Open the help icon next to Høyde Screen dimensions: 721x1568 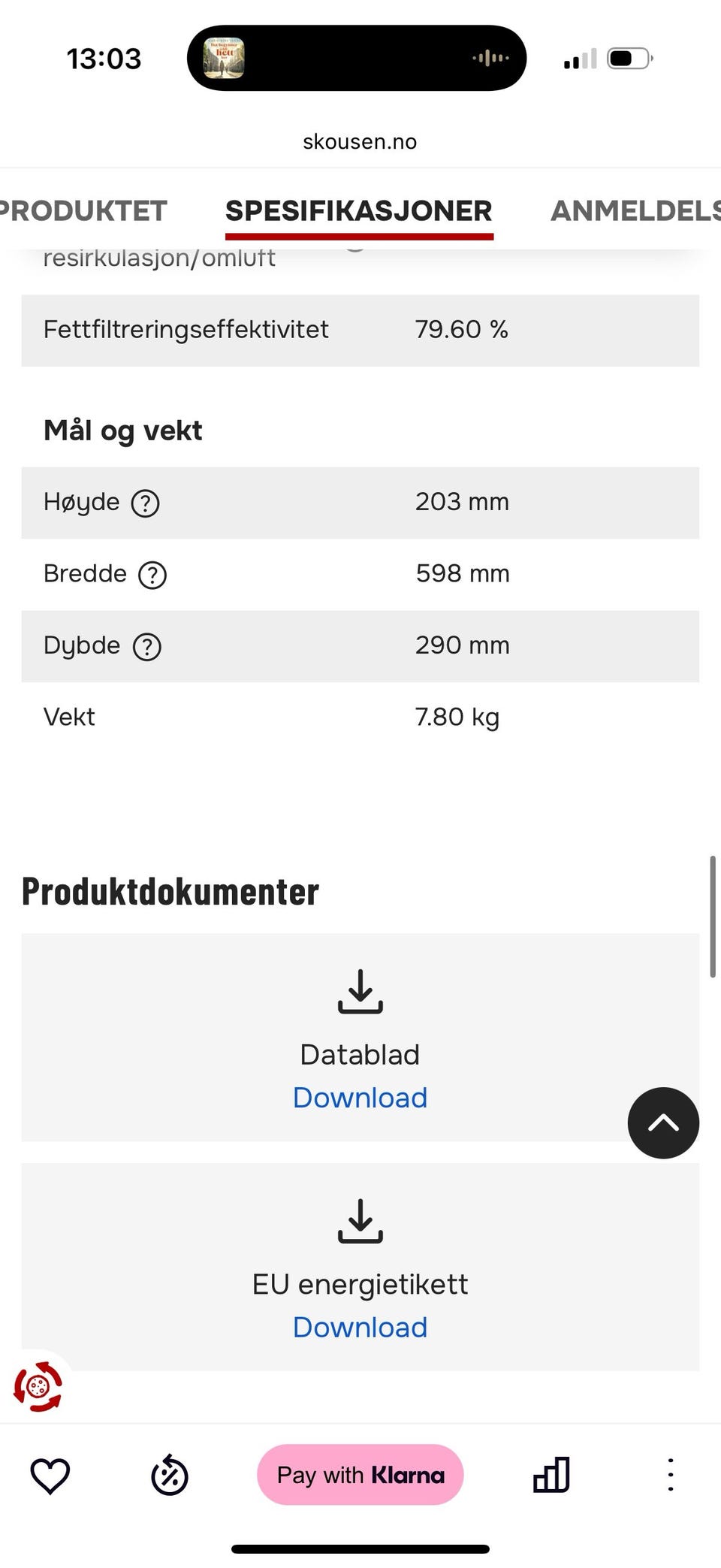[x=145, y=503]
